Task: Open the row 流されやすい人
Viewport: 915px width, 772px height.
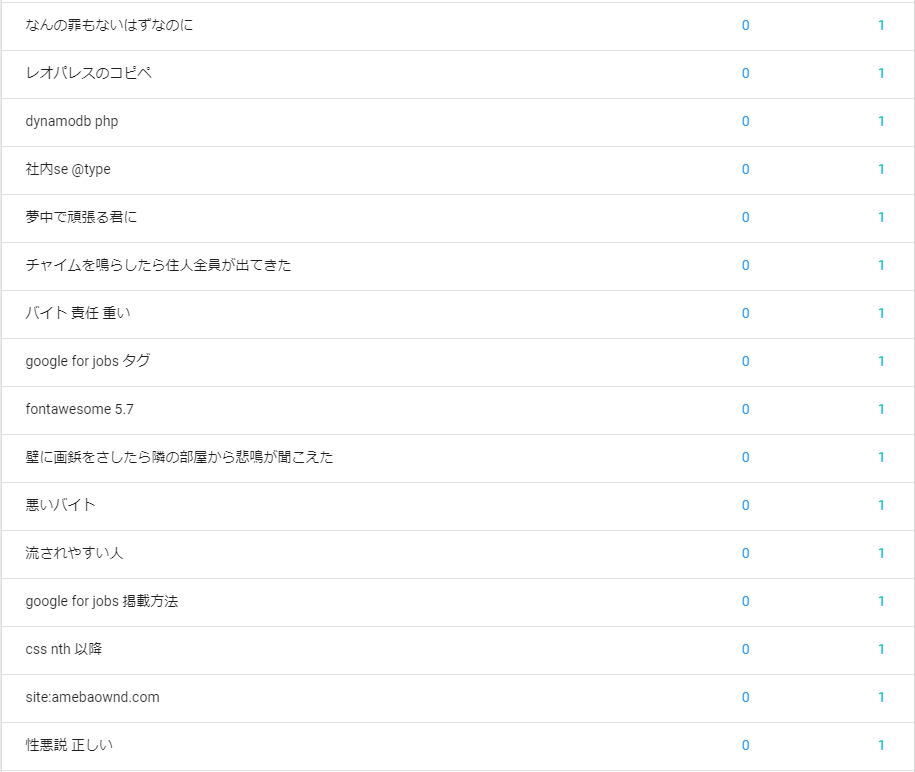Action: 75,553
